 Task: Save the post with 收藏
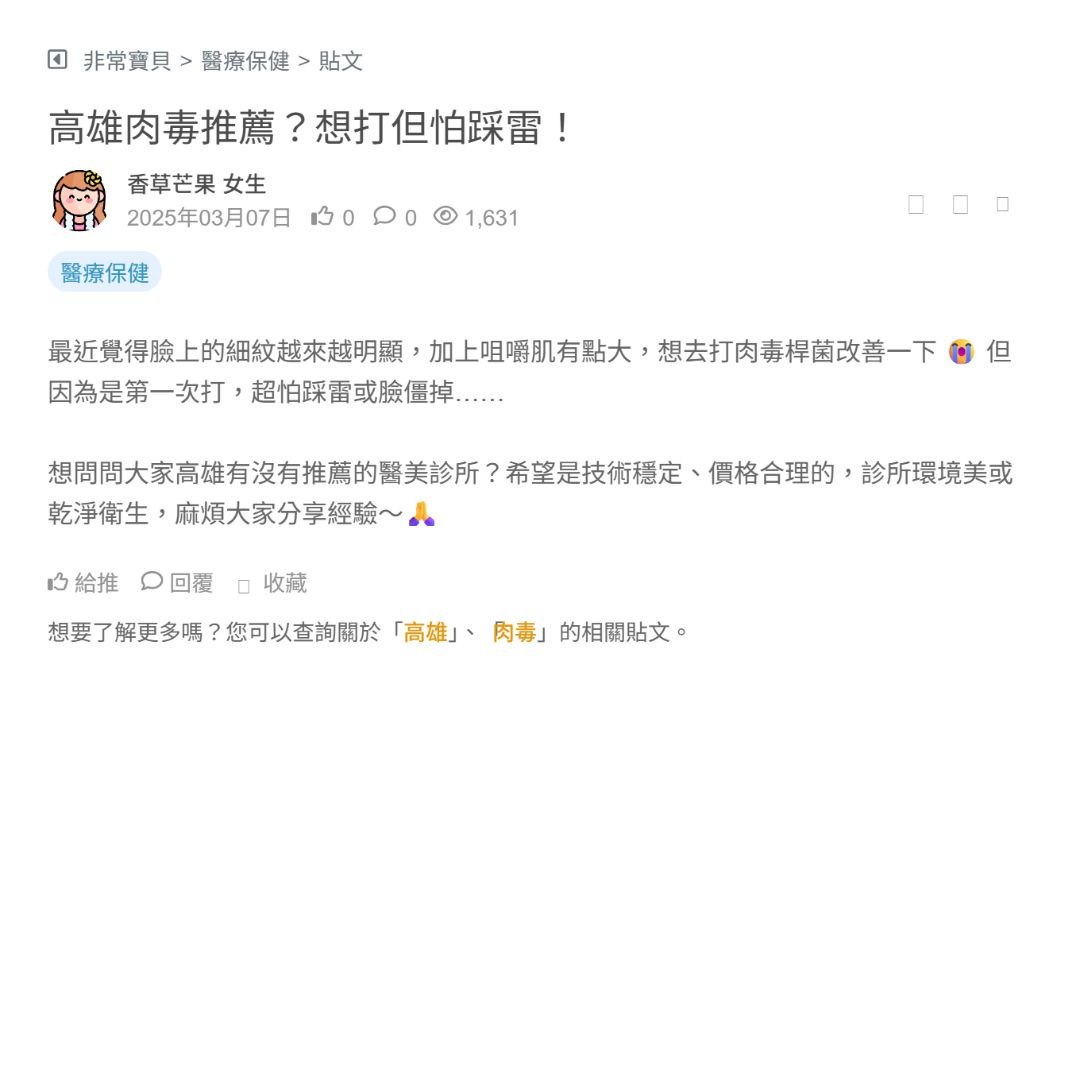pos(273,583)
